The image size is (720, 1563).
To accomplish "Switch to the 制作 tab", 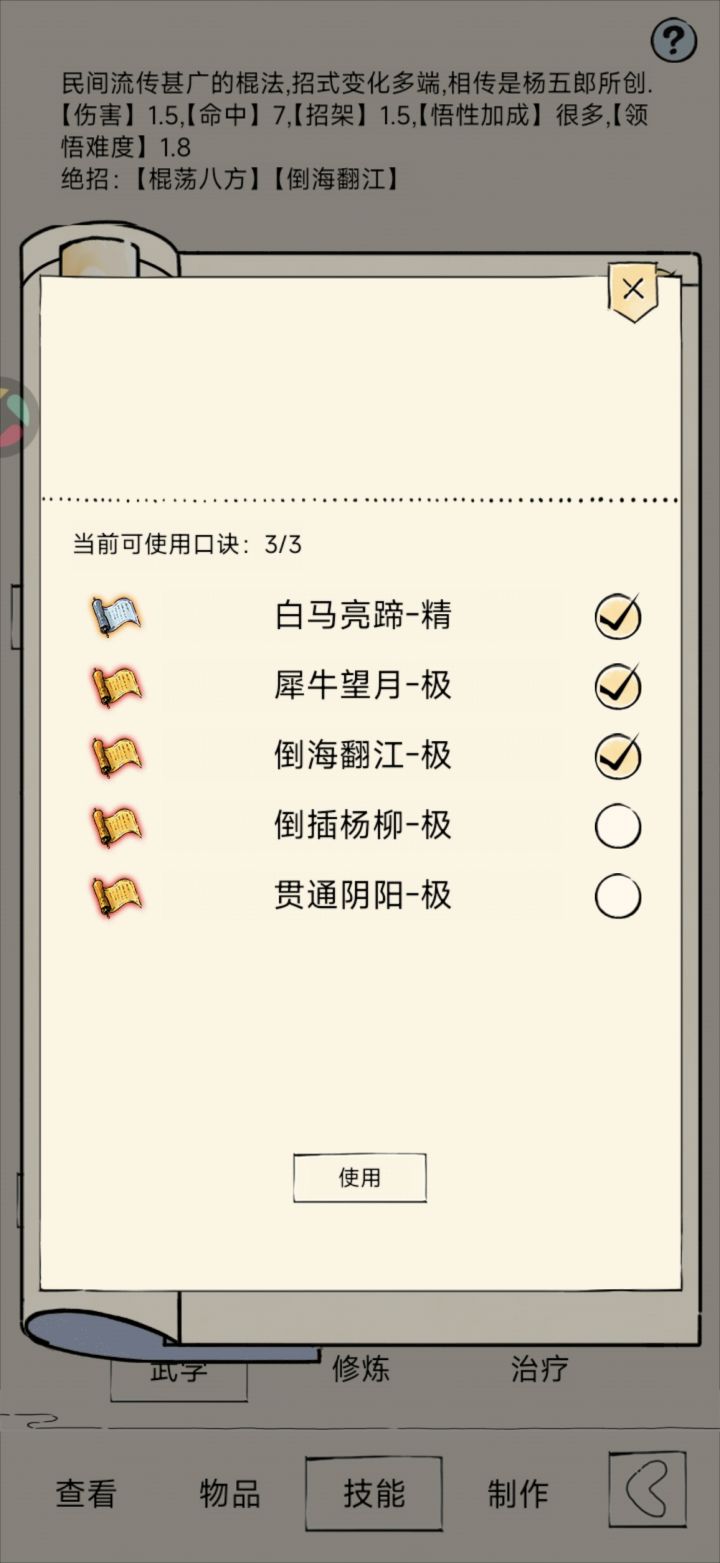I will click(517, 1493).
